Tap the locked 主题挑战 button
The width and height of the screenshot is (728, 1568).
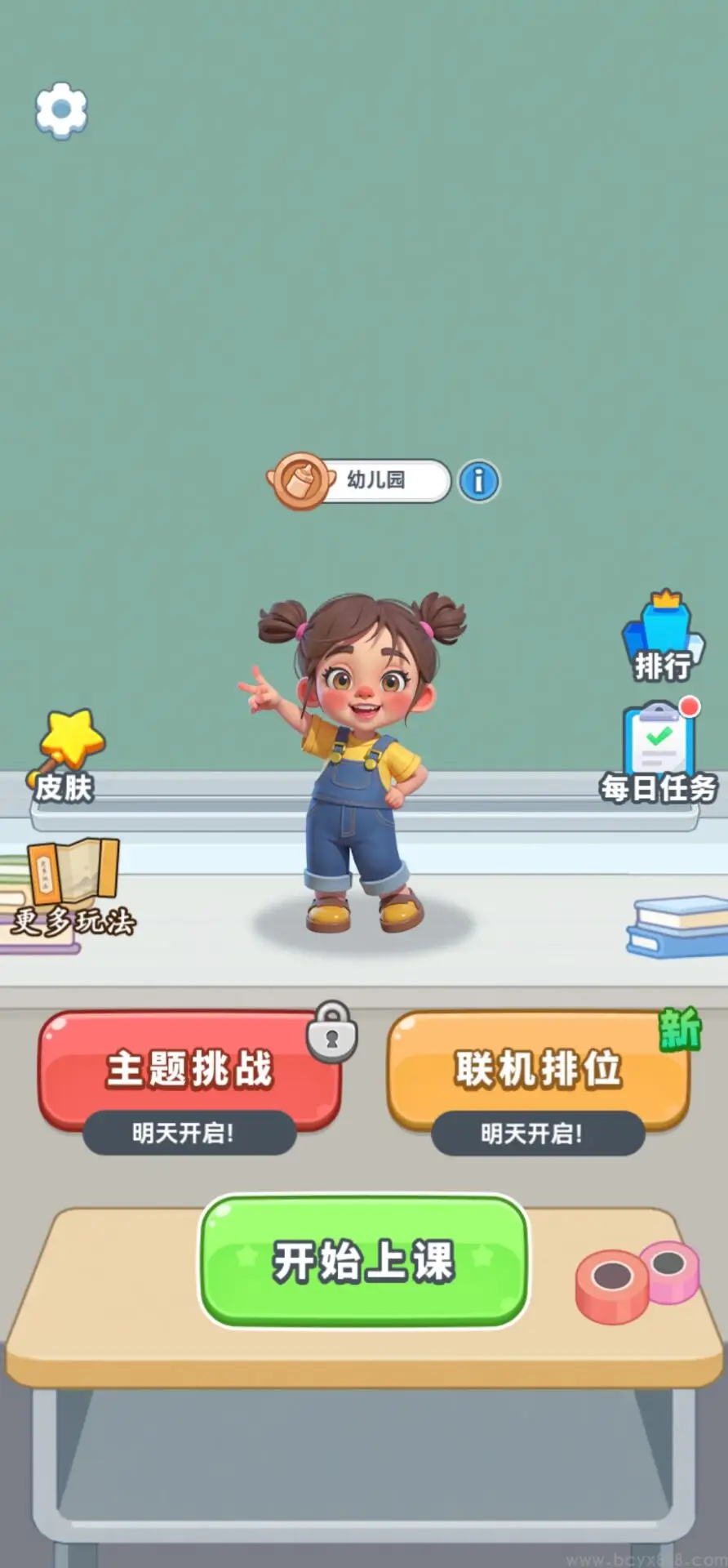coord(189,1070)
